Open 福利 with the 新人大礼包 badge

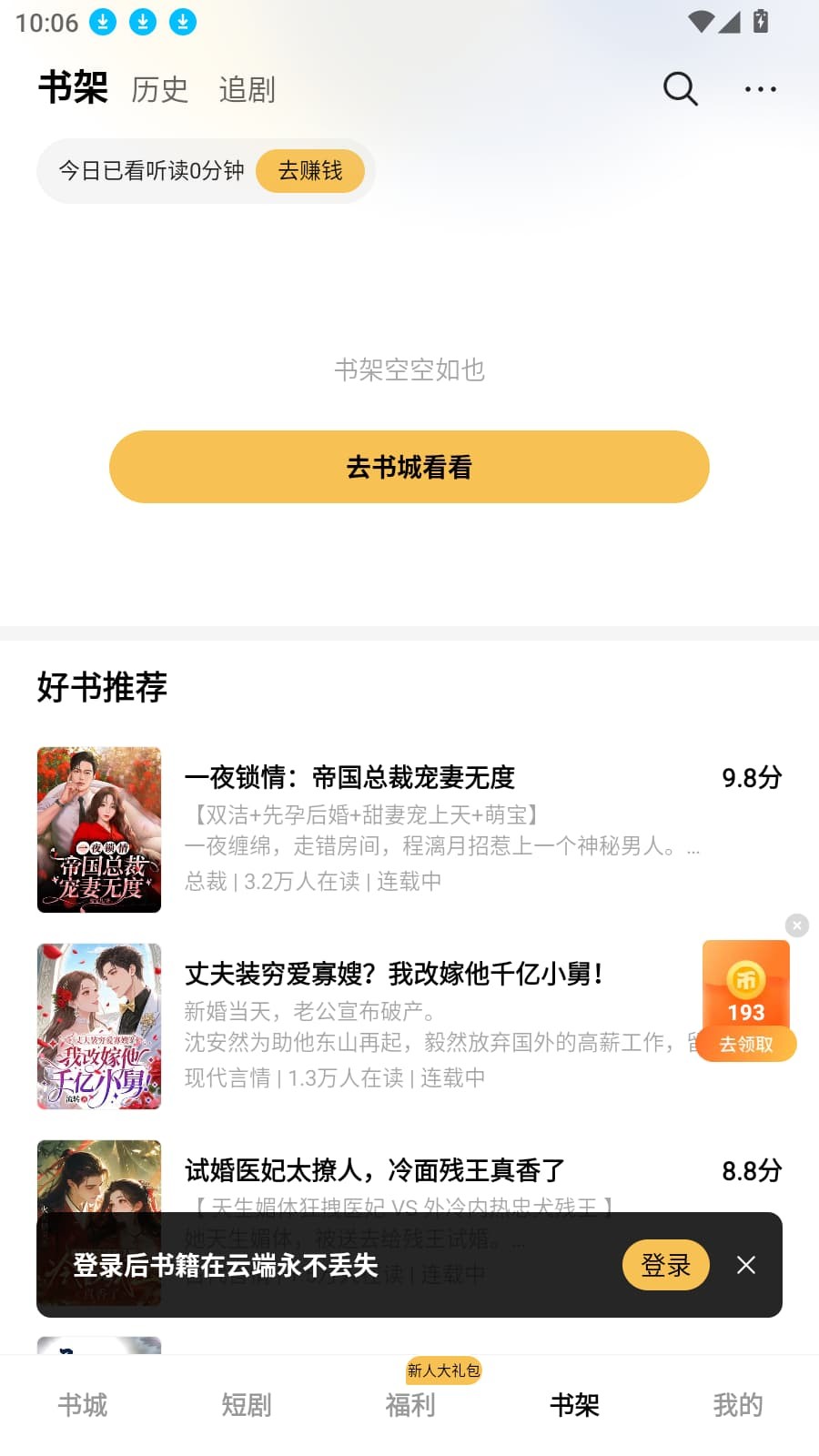tap(411, 1404)
